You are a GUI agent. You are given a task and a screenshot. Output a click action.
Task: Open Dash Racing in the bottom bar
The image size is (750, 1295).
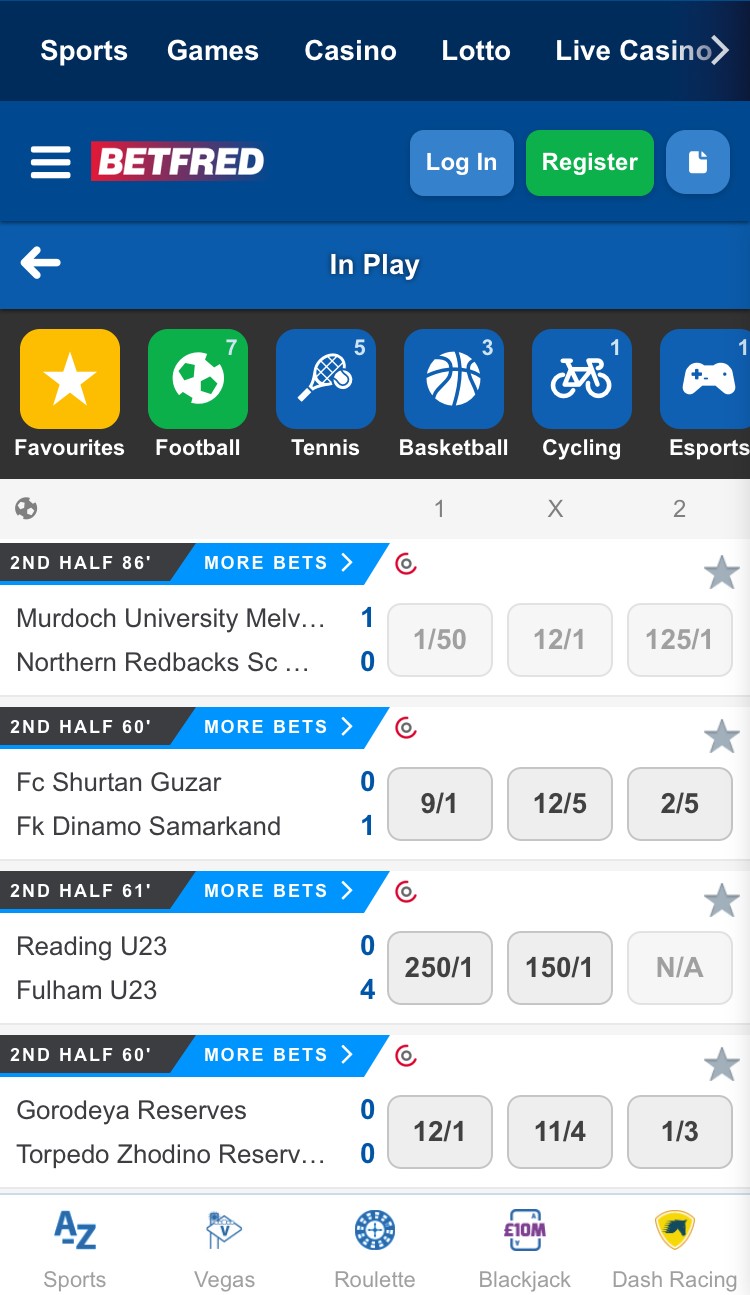[674, 1245]
